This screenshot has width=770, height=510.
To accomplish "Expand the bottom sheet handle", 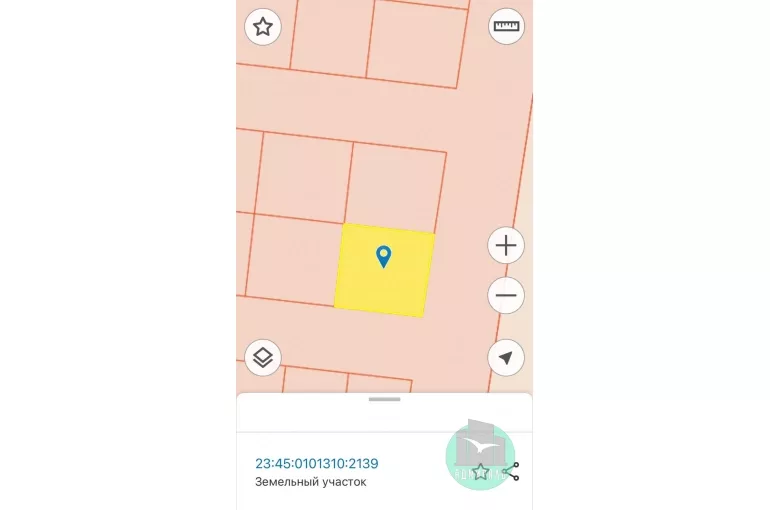I will point(384,399).
